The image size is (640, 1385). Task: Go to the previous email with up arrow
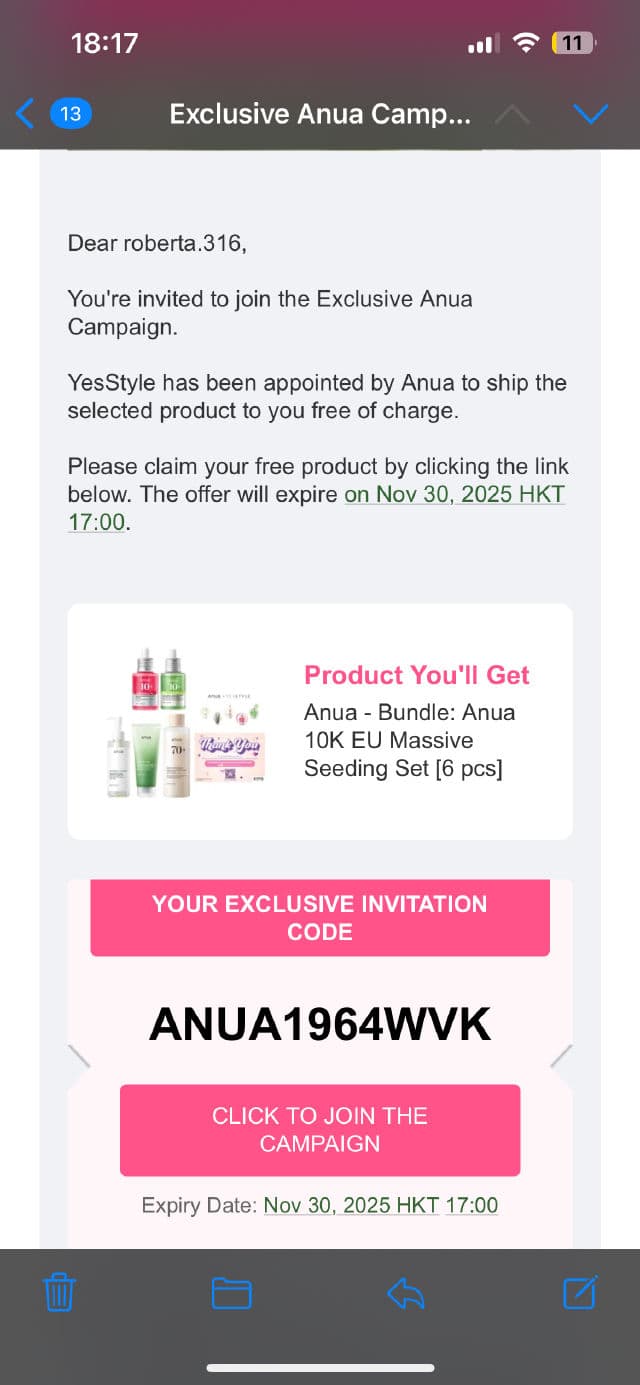512,114
